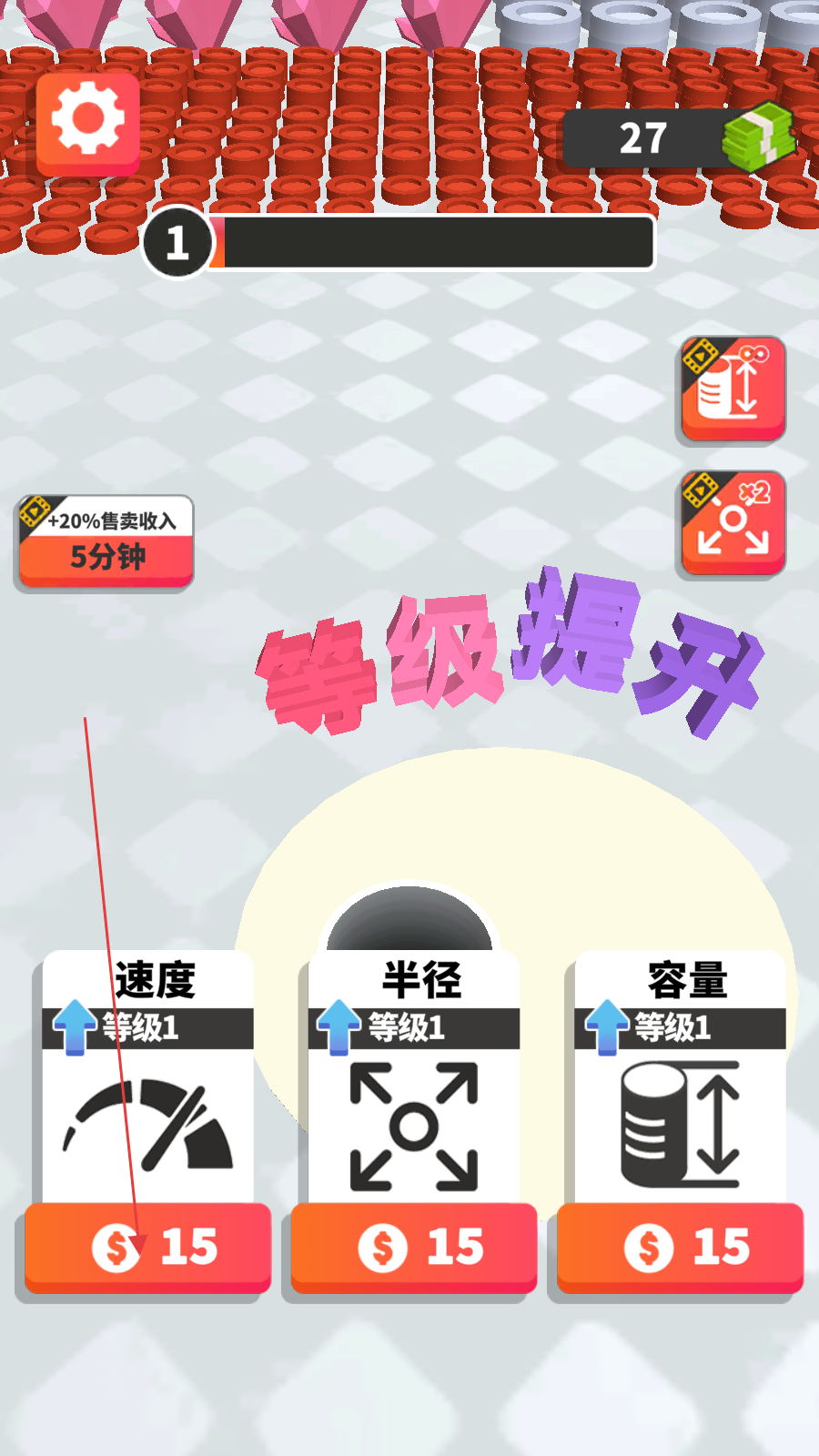Watch ad for unlimited capacity boost
This screenshot has width=819, height=1456.
click(x=733, y=389)
